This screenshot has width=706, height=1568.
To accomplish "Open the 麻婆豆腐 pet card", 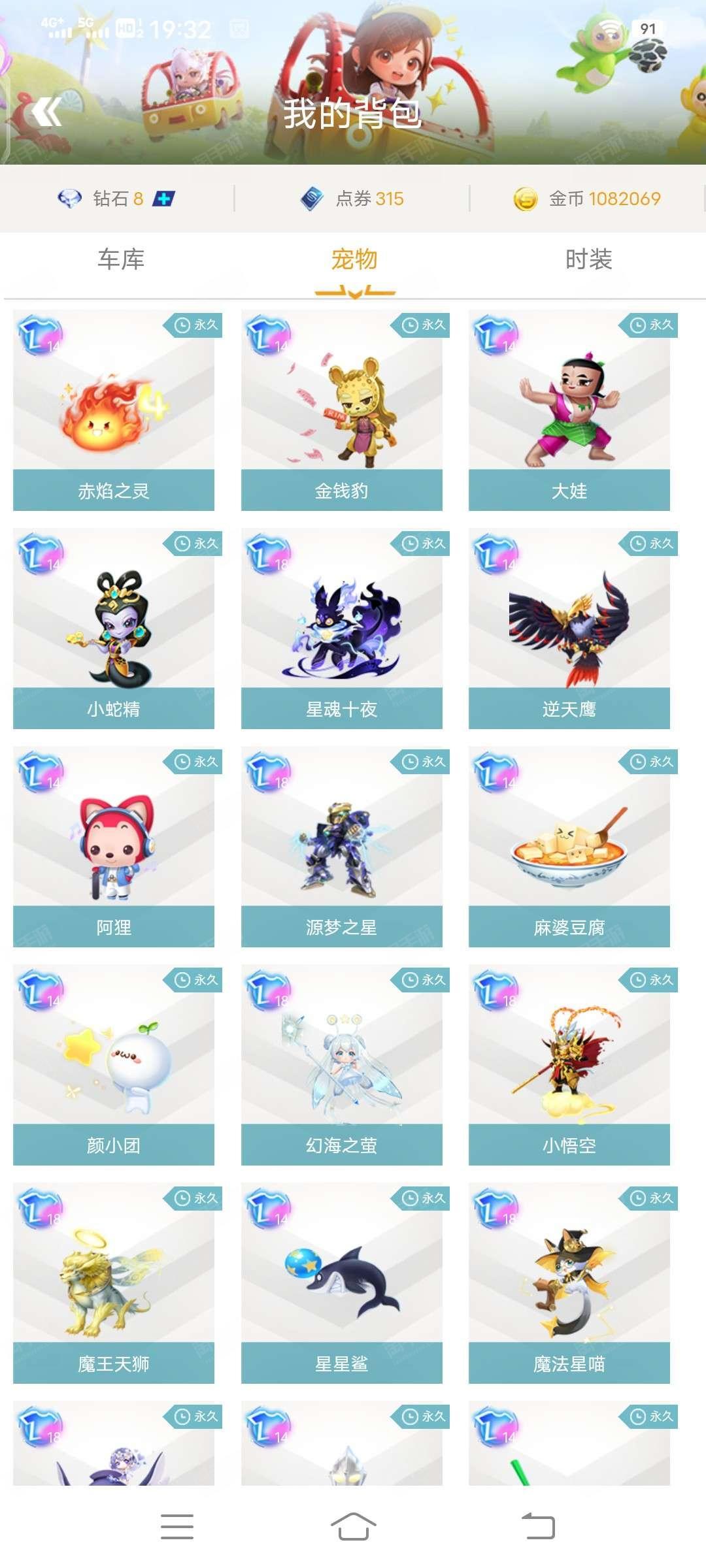I will click(569, 847).
